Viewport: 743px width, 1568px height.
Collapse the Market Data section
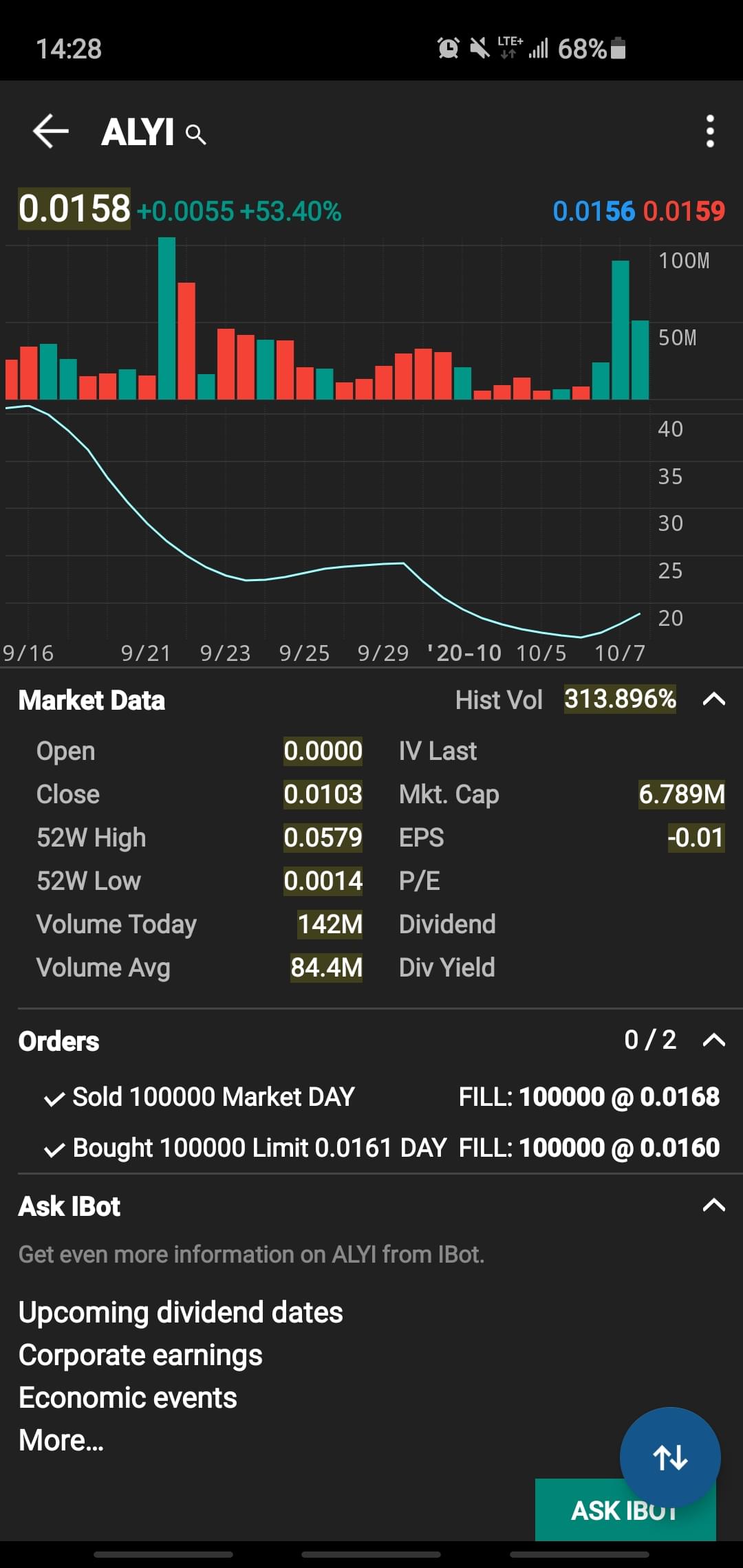713,699
